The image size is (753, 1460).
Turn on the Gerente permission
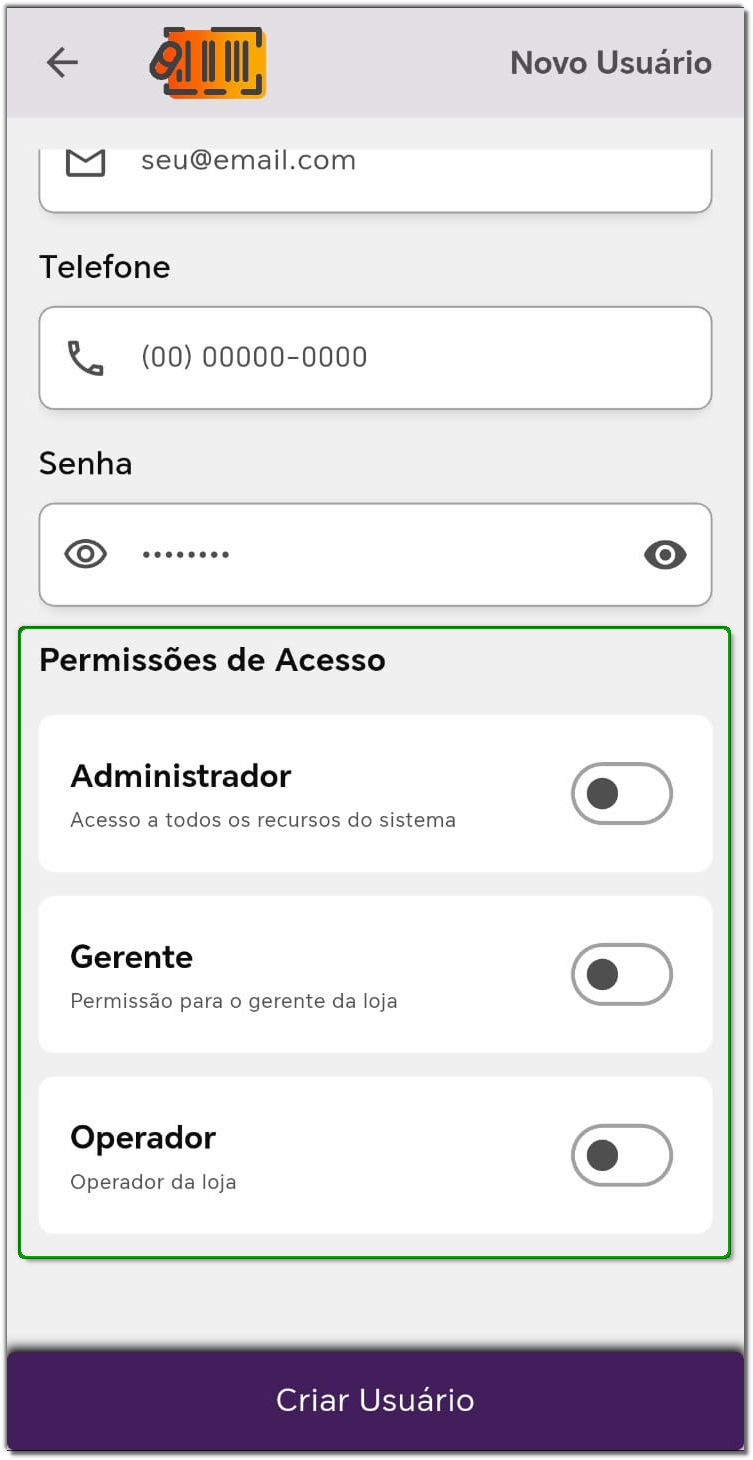[621, 975]
